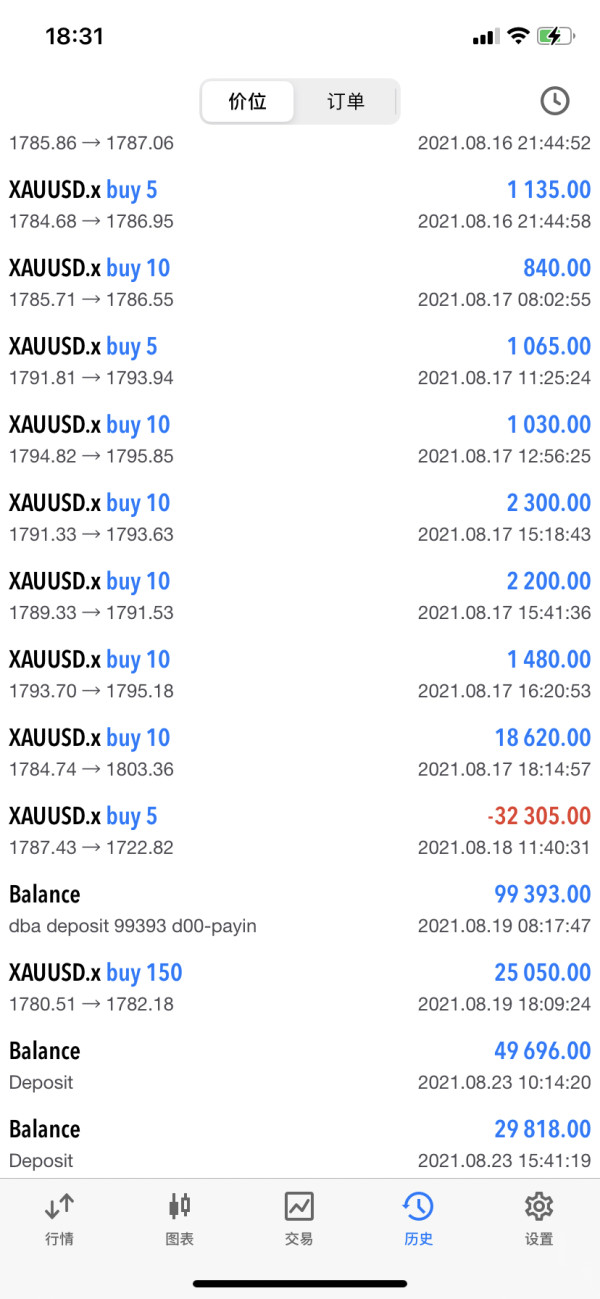
Task: Expand the XAUUSD.x trade with profit 1 480.00
Action: coord(300,674)
